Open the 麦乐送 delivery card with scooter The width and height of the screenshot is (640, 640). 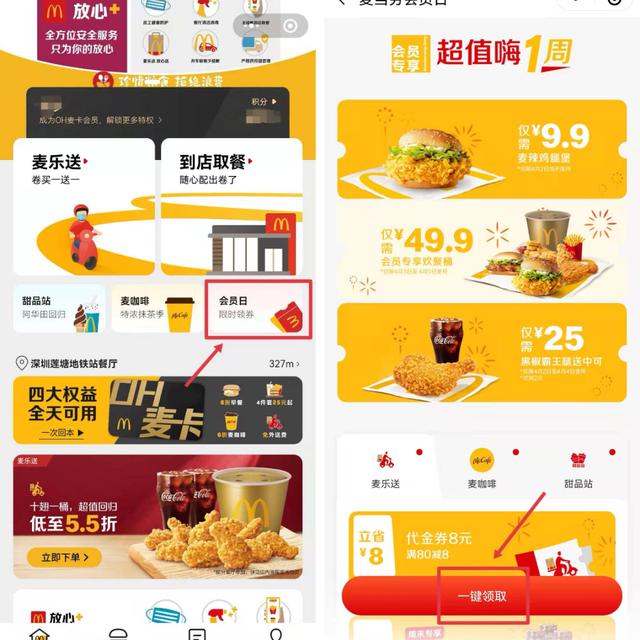84,207
